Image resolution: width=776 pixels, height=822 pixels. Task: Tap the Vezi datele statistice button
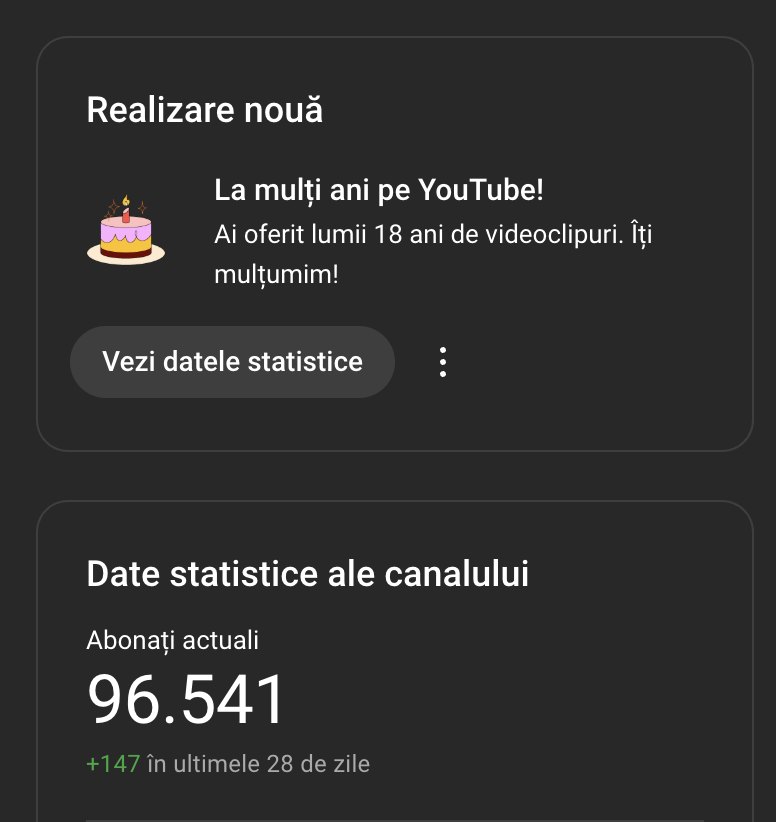(232, 362)
